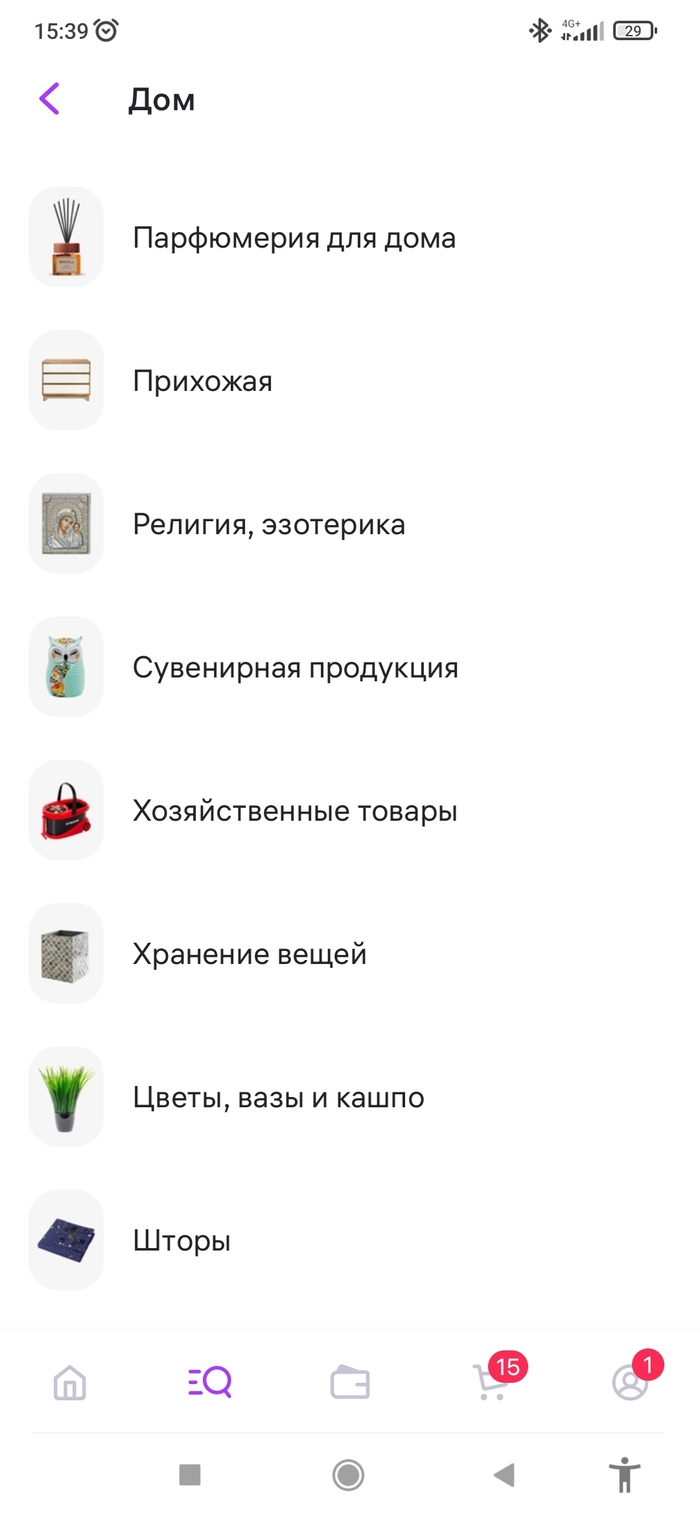
Task: Choose the Хранение вещей category
Action: coord(250,954)
